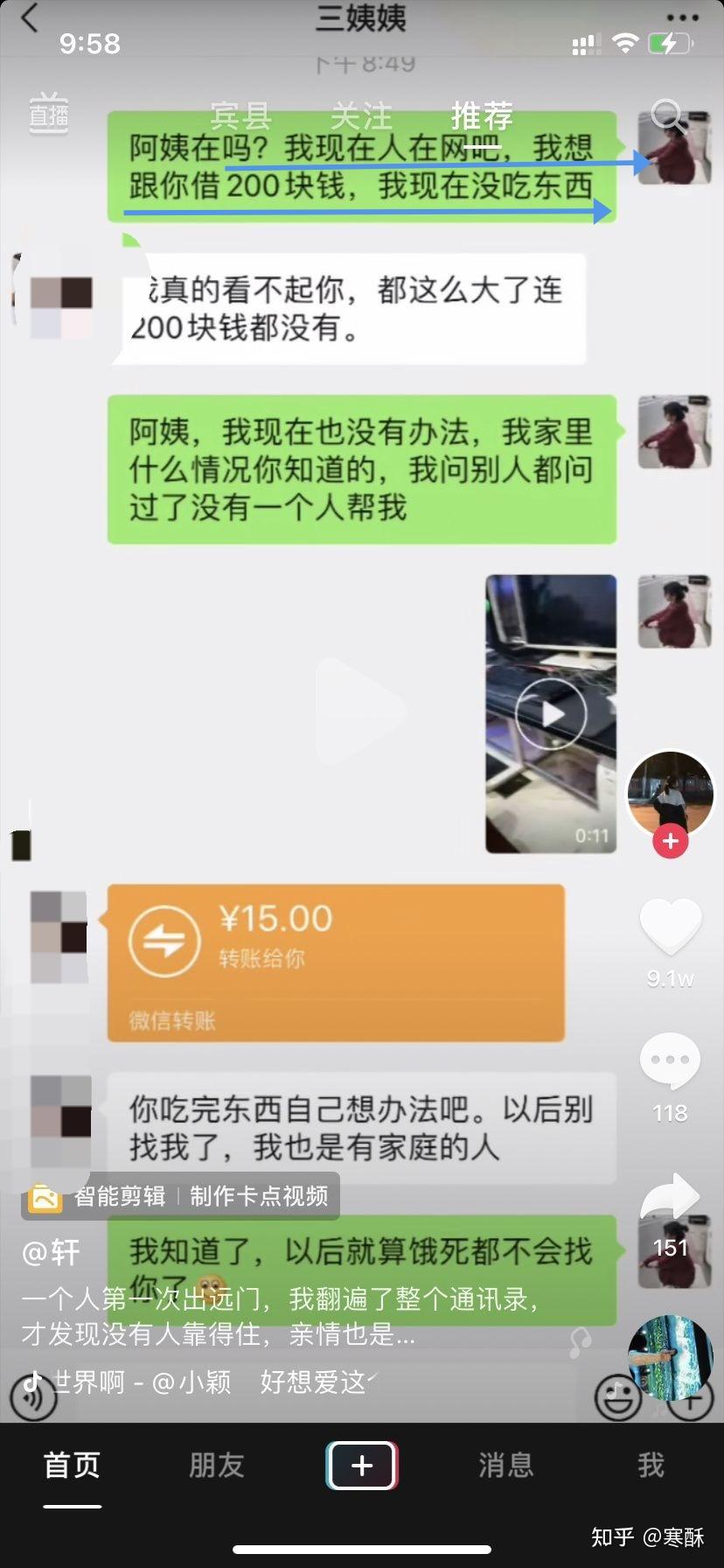This screenshot has width=724, height=1568.
Task: Create a new video with plus button
Action: [362, 1465]
